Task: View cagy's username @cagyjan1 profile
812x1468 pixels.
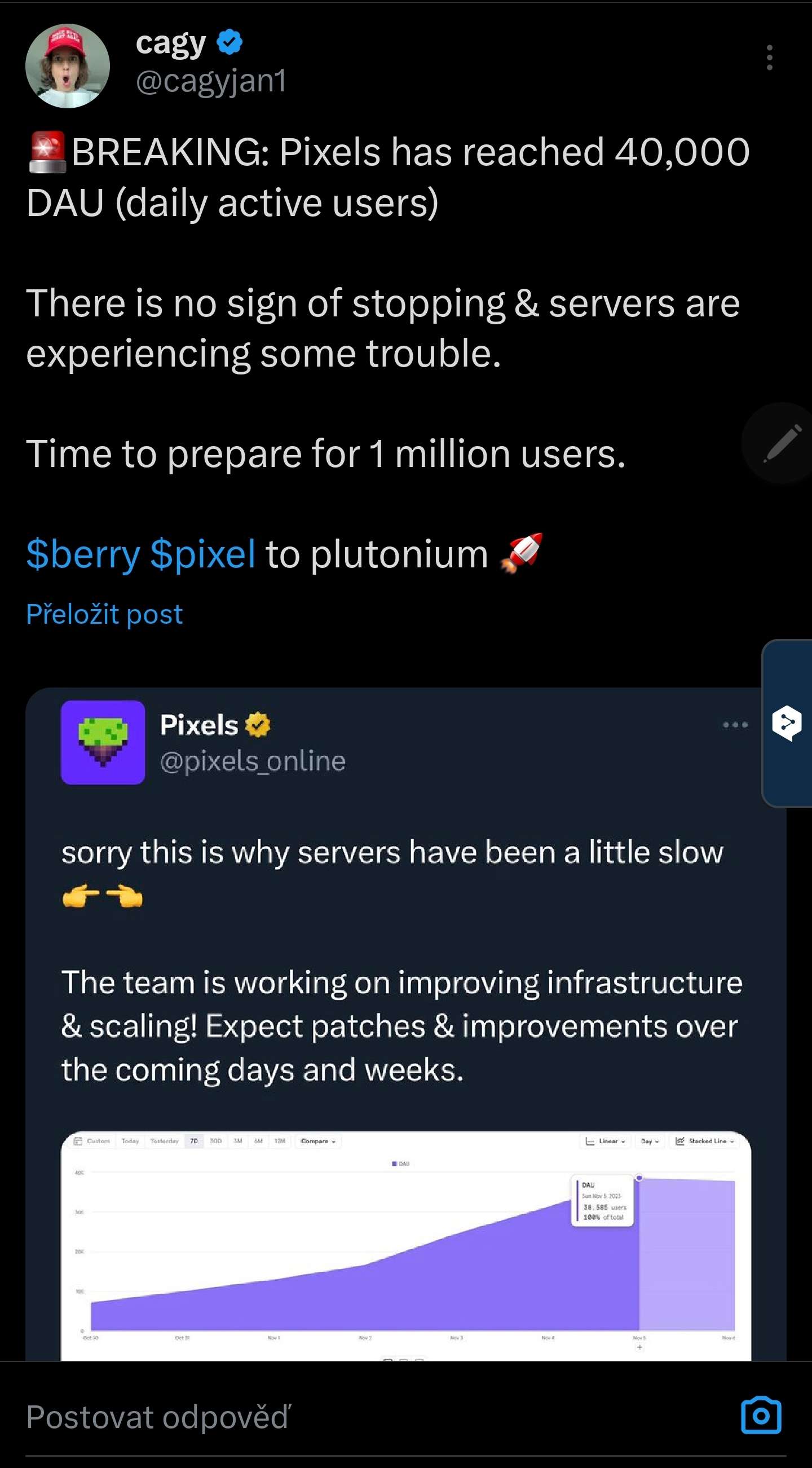Action: pyautogui.click(x=211, y=81)
